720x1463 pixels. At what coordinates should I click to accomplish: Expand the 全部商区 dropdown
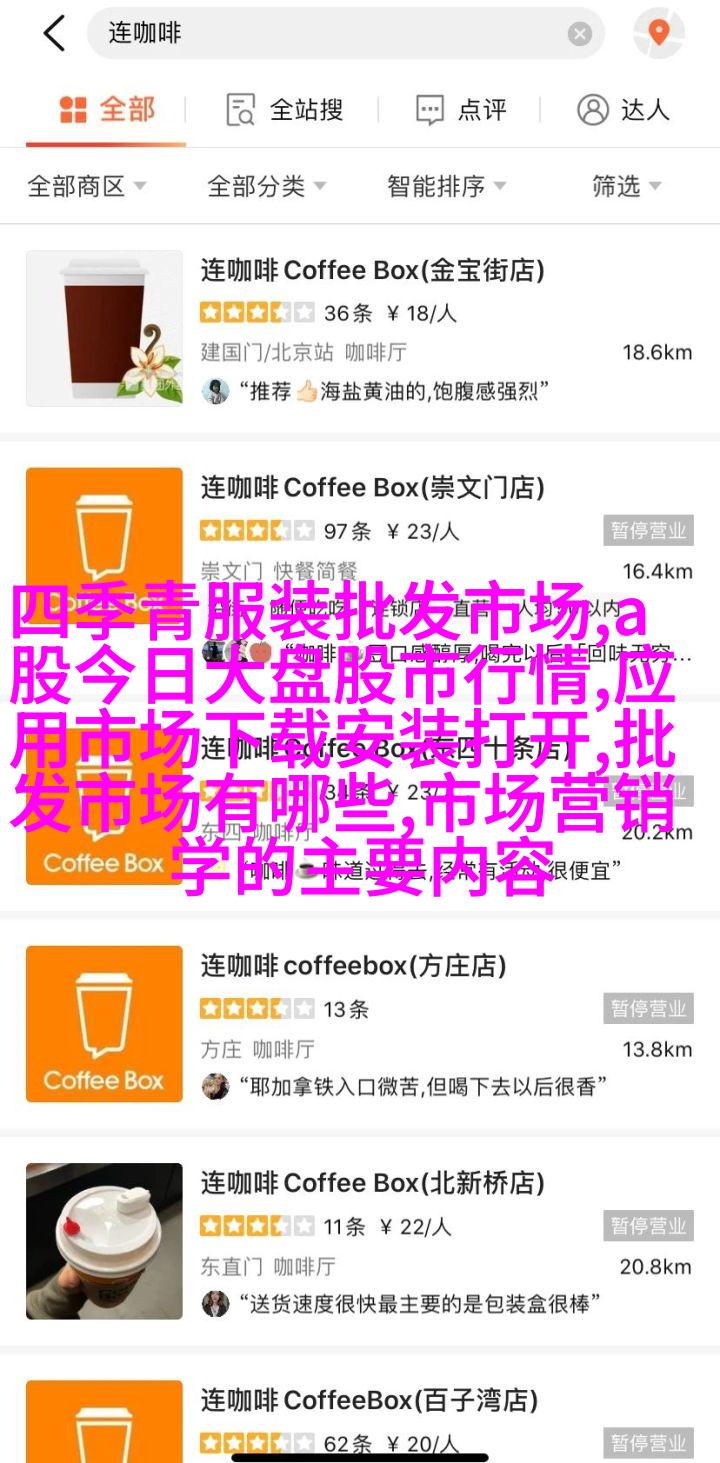(87, 186)
